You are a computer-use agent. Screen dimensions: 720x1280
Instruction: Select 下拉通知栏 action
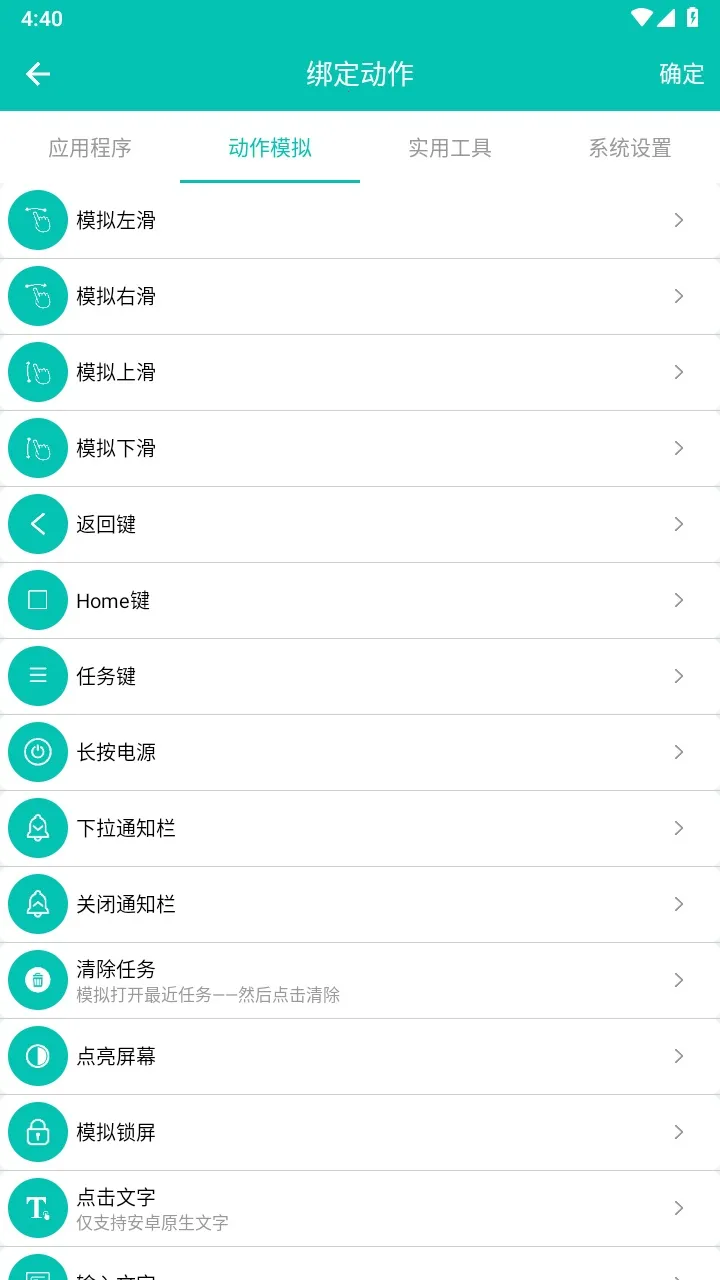click(360, 828)
